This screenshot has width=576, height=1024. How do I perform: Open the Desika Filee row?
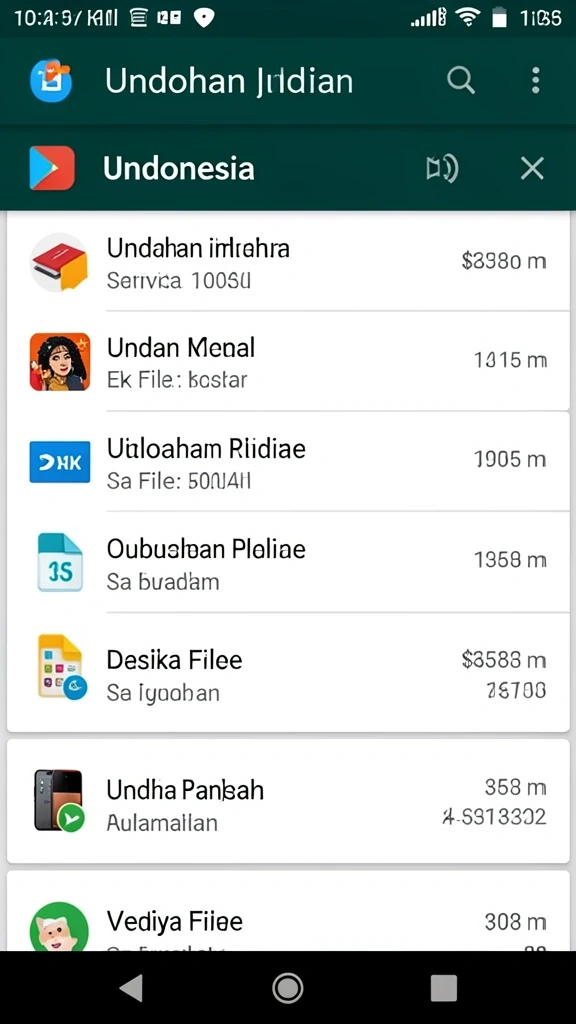click(288, 673)
